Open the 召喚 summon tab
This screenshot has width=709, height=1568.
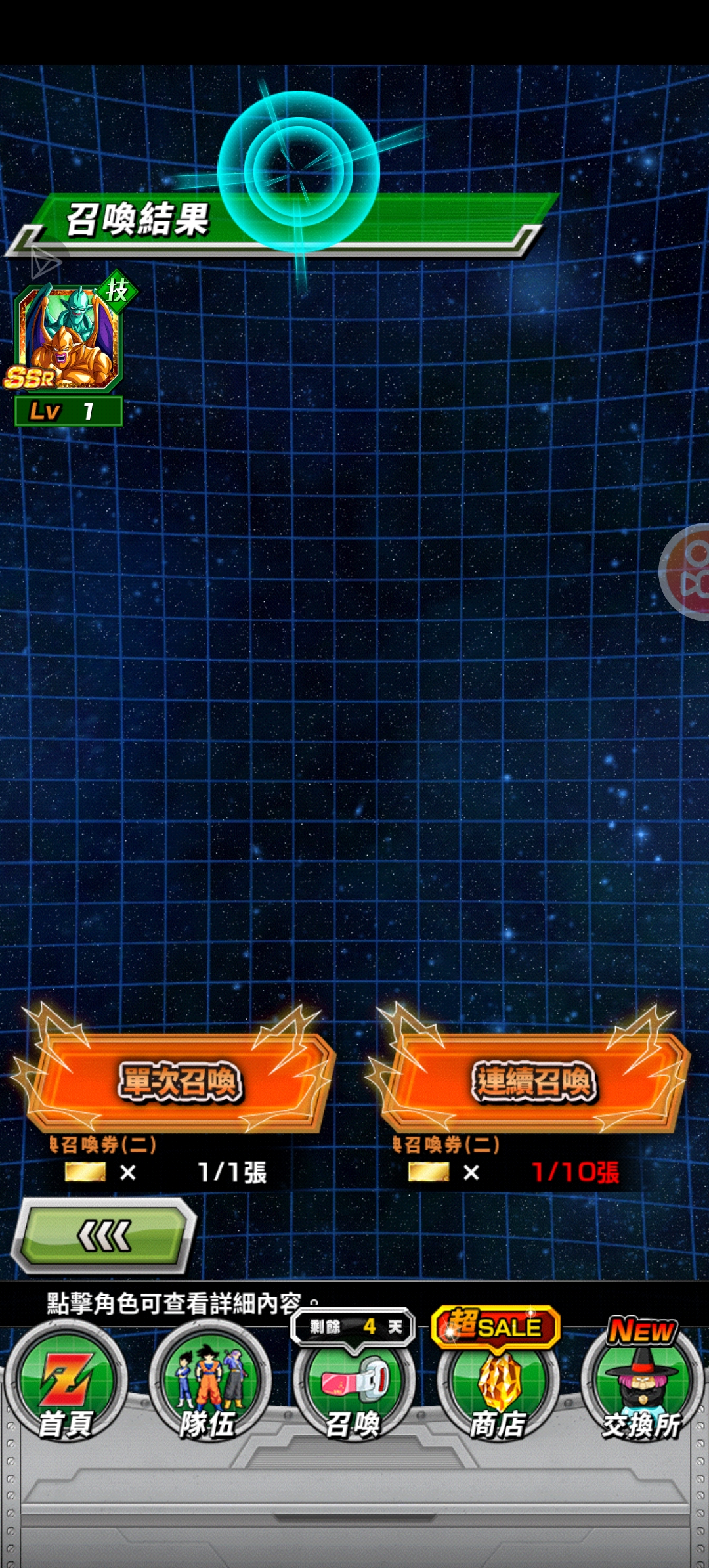354,1385
